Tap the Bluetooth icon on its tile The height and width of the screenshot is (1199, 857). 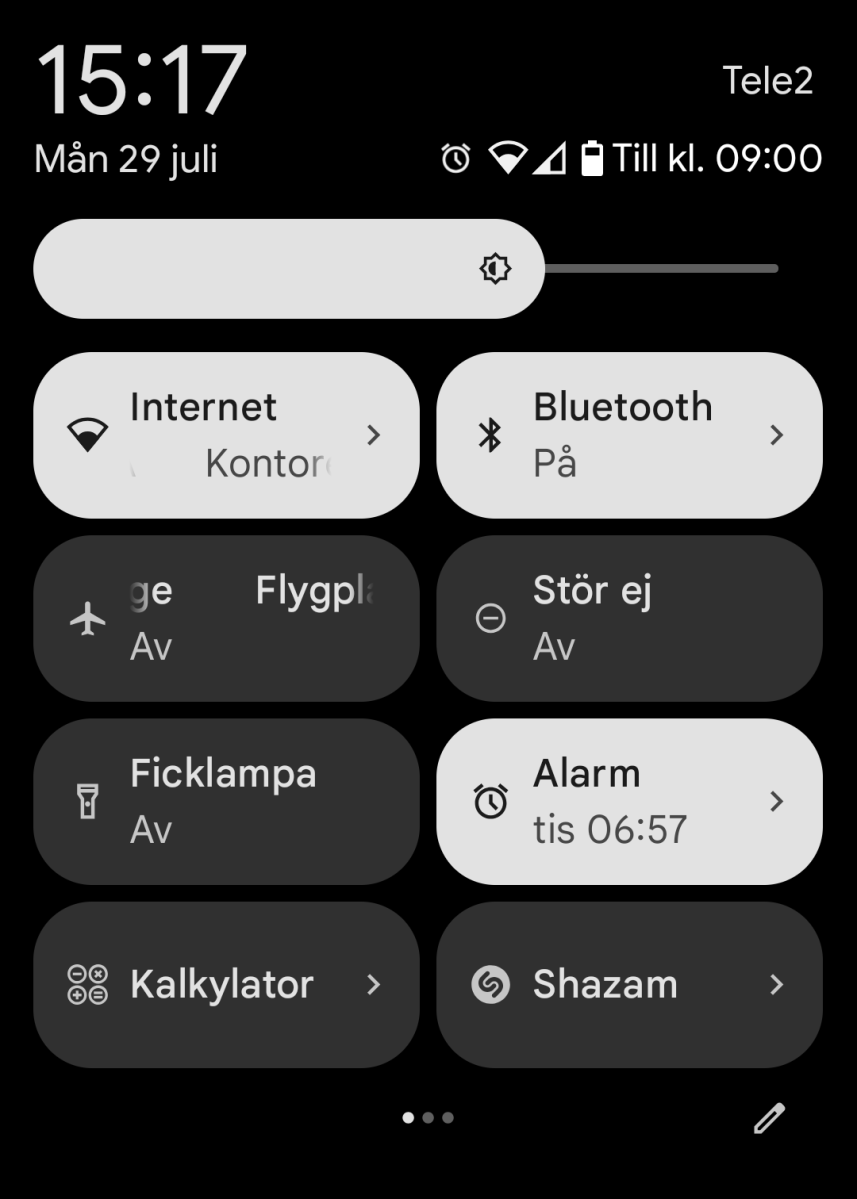(492, 434)
